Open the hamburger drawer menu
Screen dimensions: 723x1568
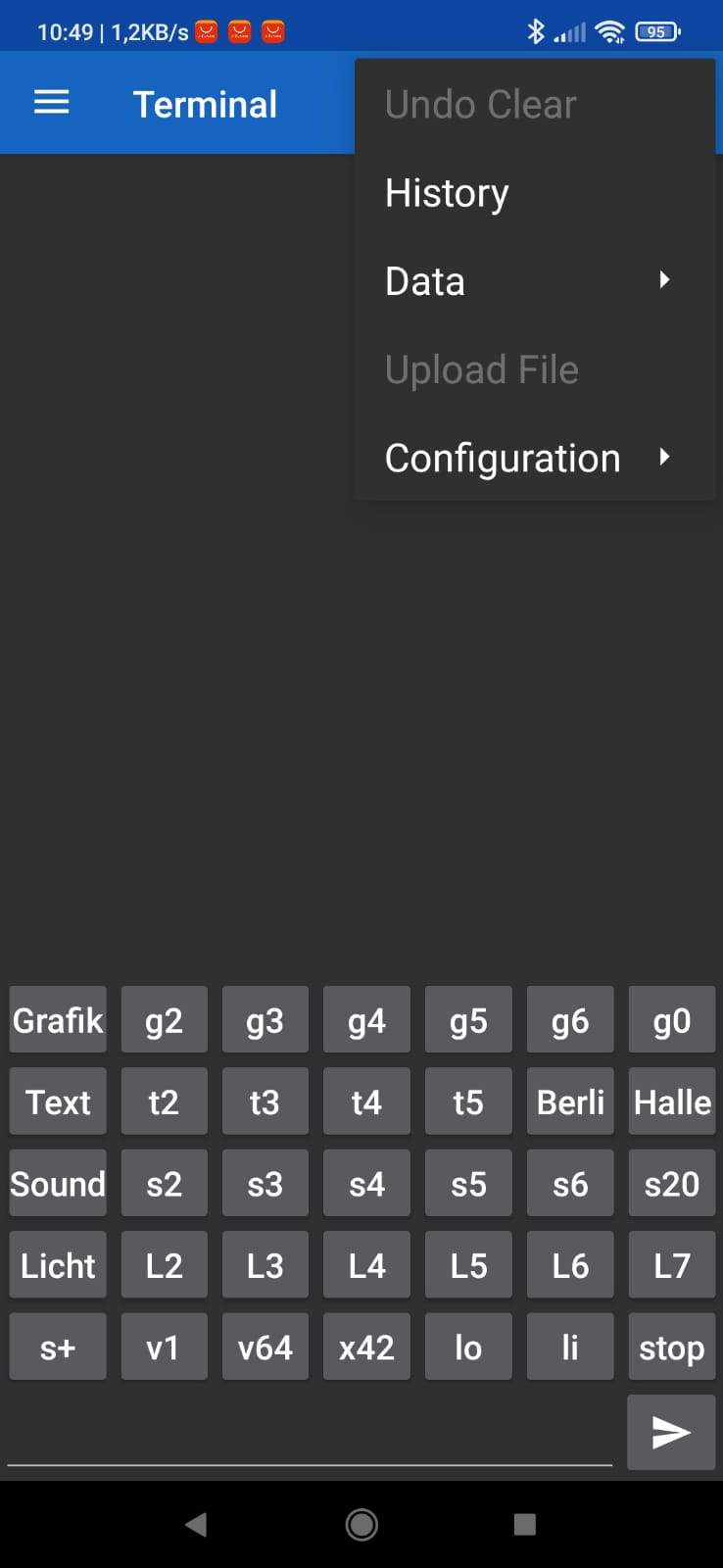point(52,103)
